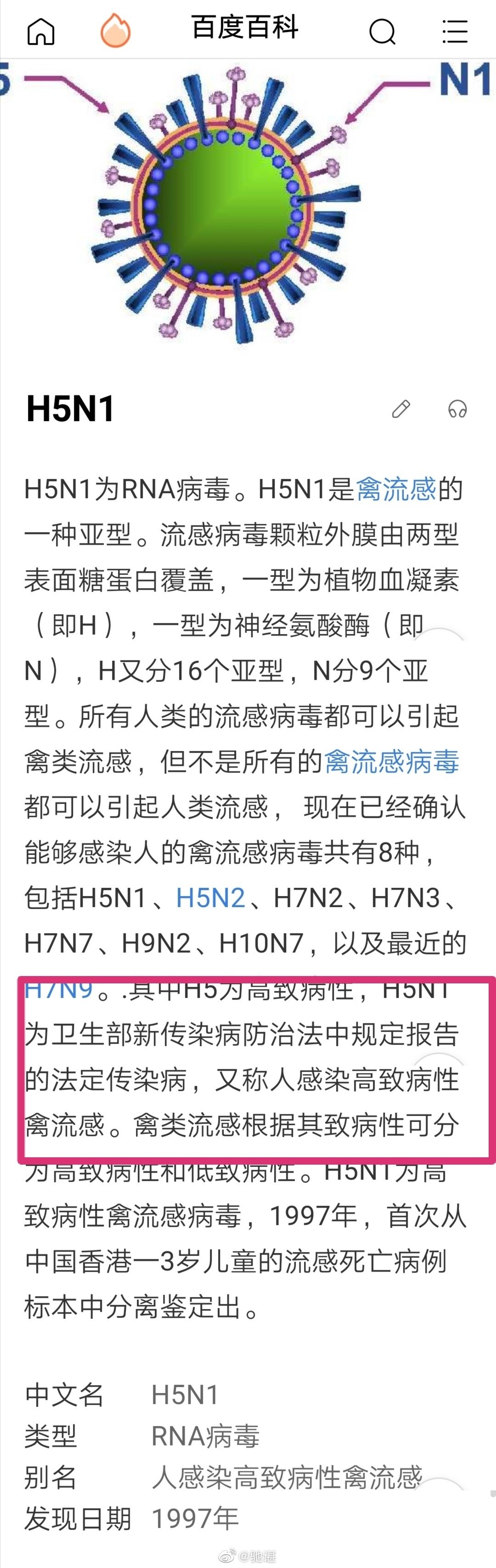The width and height of the screenshot is (496, 1568).
Task: Edit the H5N1 entry with the pencil
Action: point(401,409)
